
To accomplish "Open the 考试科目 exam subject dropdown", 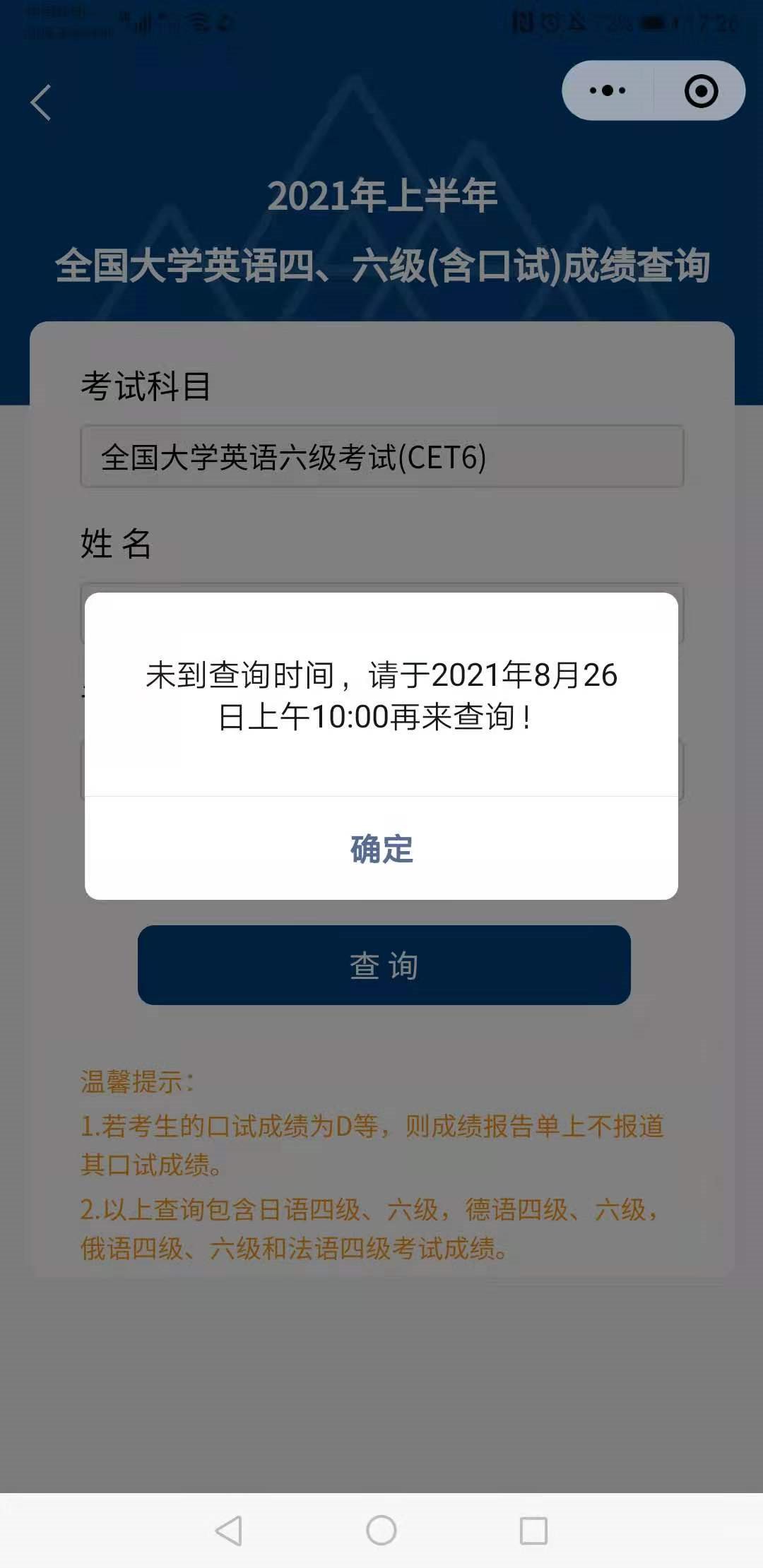I will click(x=381, y=457).
